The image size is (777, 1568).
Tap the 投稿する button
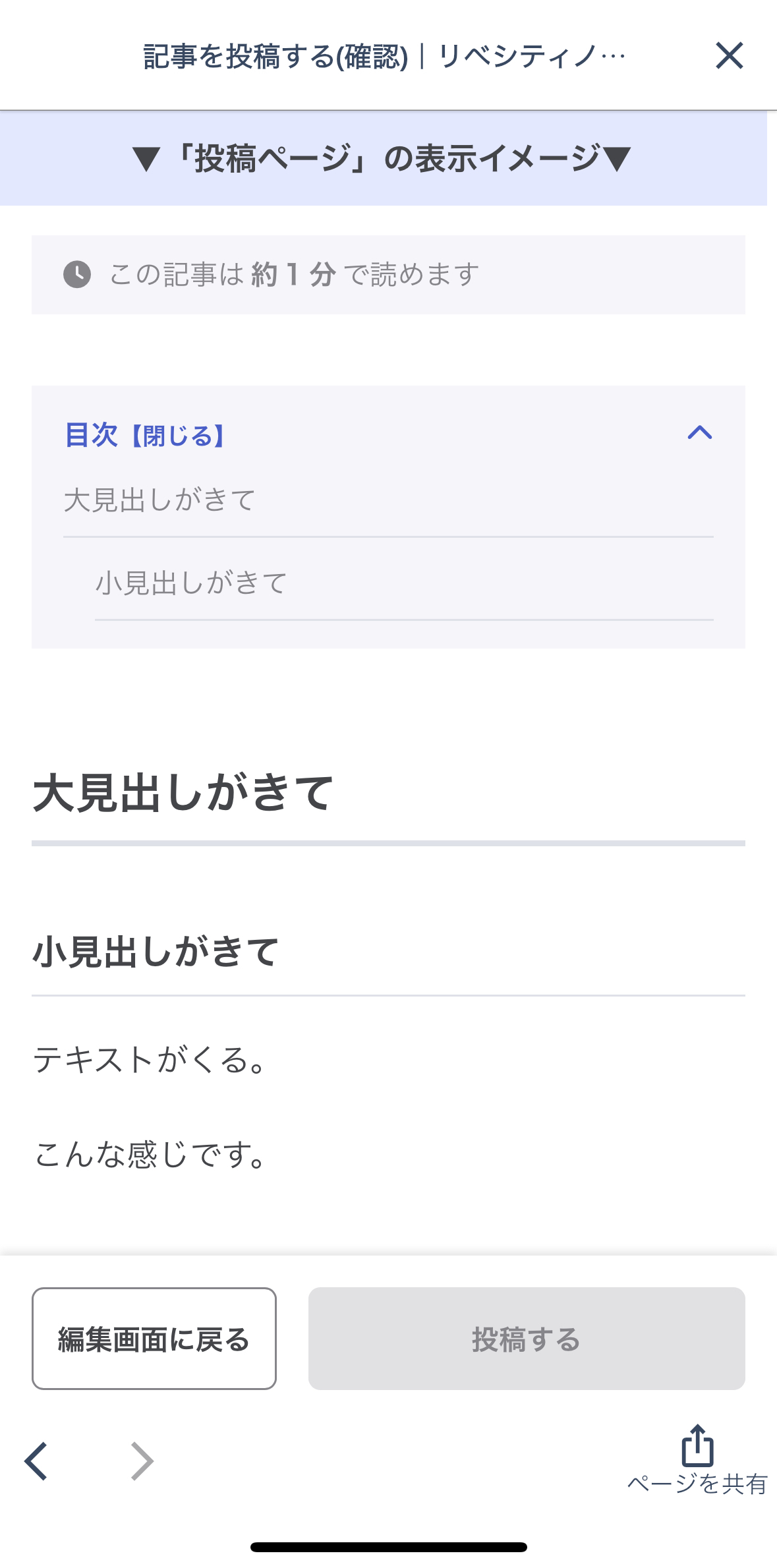tap(526, 1339)
